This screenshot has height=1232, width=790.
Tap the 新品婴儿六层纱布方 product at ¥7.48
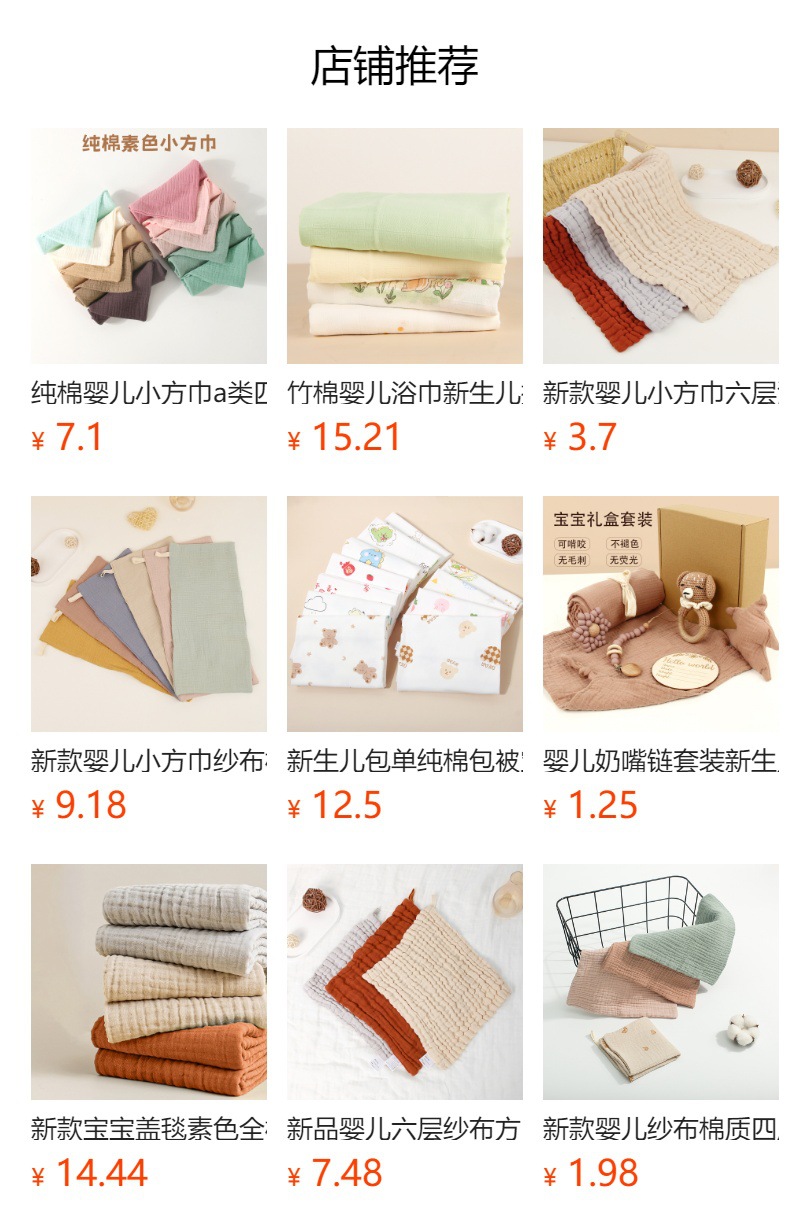click(x=404, y=982)
